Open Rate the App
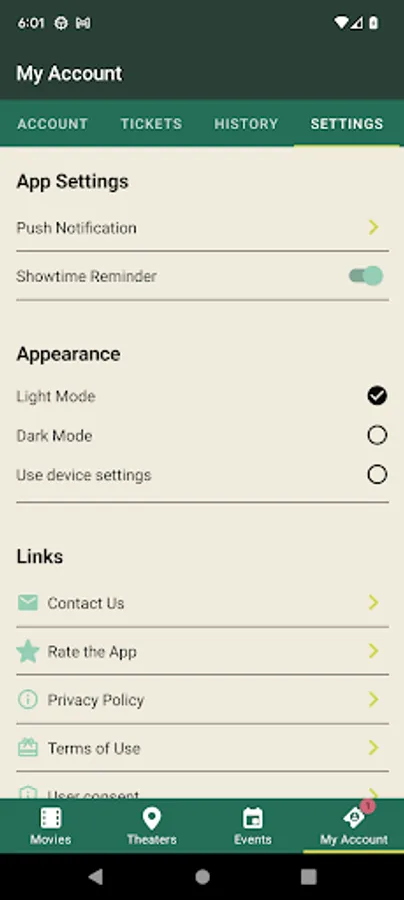 [202, 651]
